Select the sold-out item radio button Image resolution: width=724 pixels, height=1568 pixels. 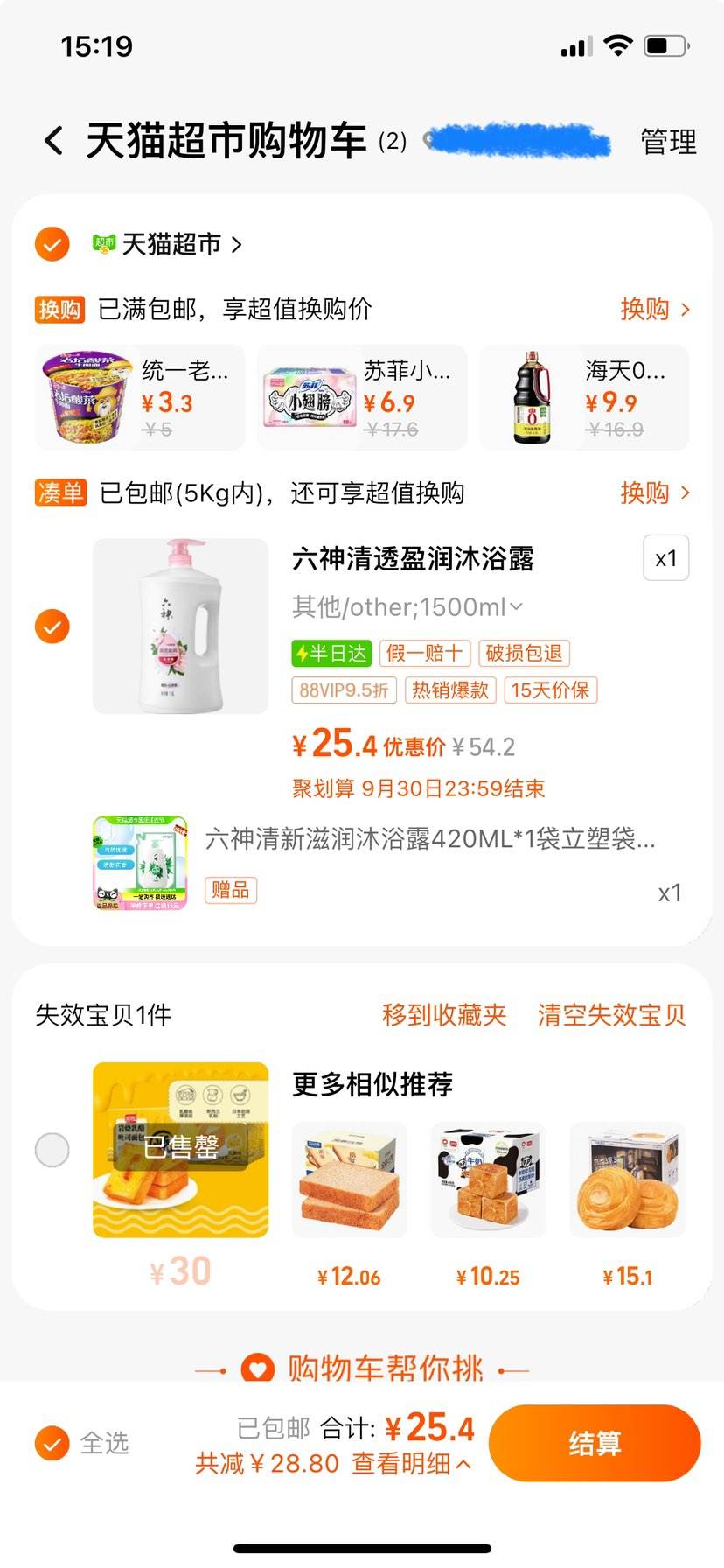[x=52, y=1150]
